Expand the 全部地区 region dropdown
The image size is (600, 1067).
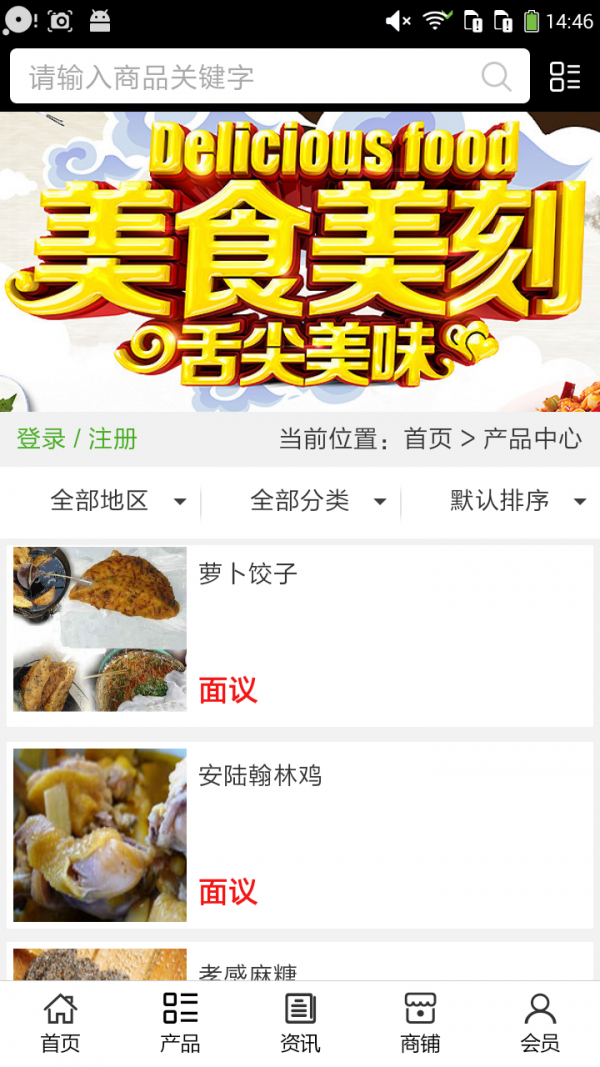coord(117,501)
